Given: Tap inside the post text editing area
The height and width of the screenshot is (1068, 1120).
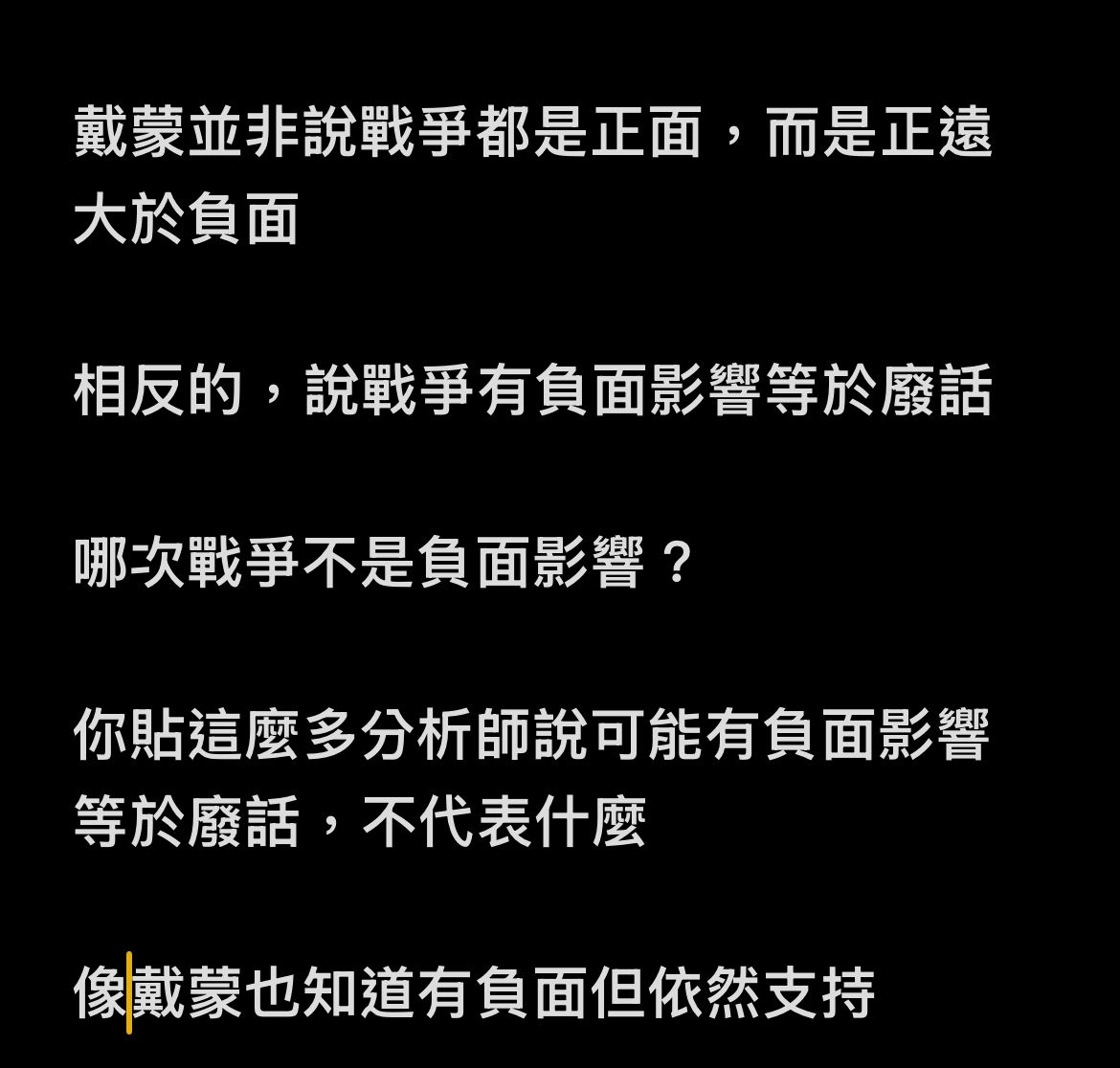Looking at the screenshot, I should pyautogui.click(x=532, y=565).
